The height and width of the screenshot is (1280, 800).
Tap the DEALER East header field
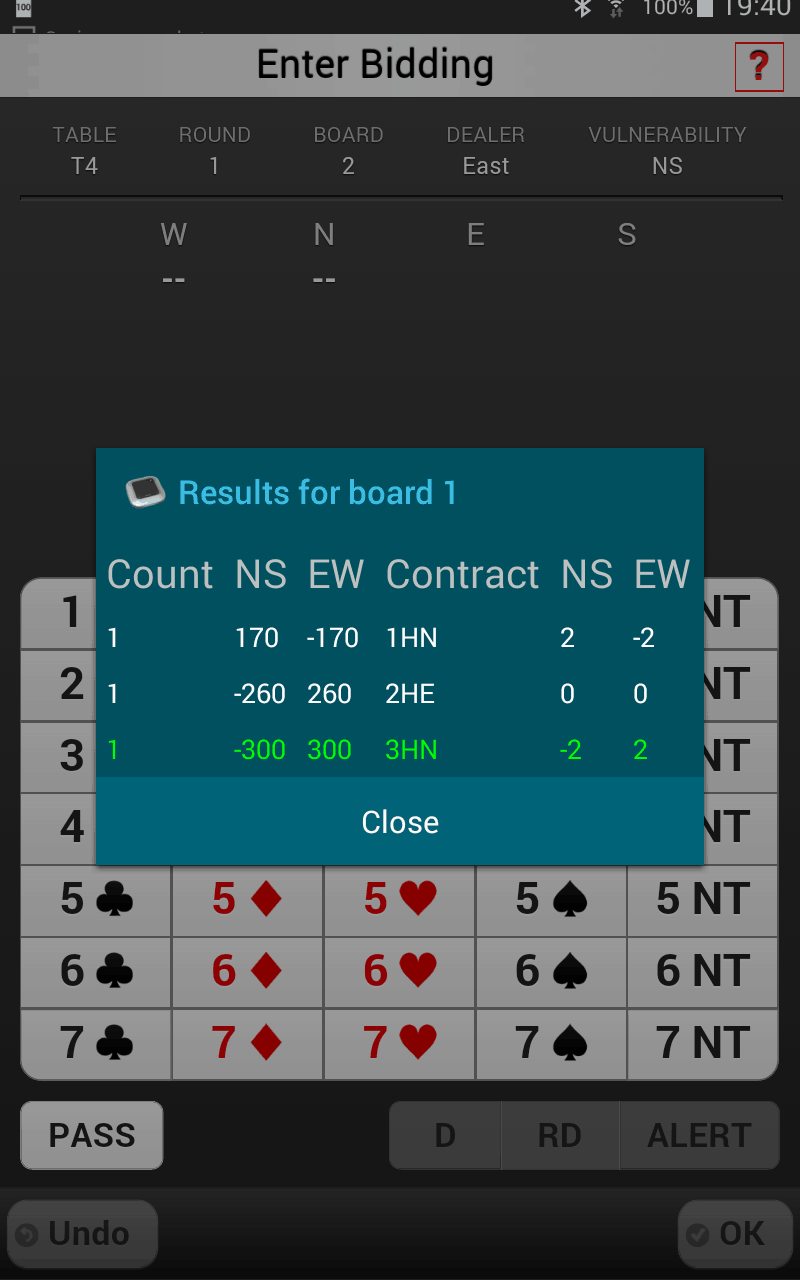[x=486, y=150]
